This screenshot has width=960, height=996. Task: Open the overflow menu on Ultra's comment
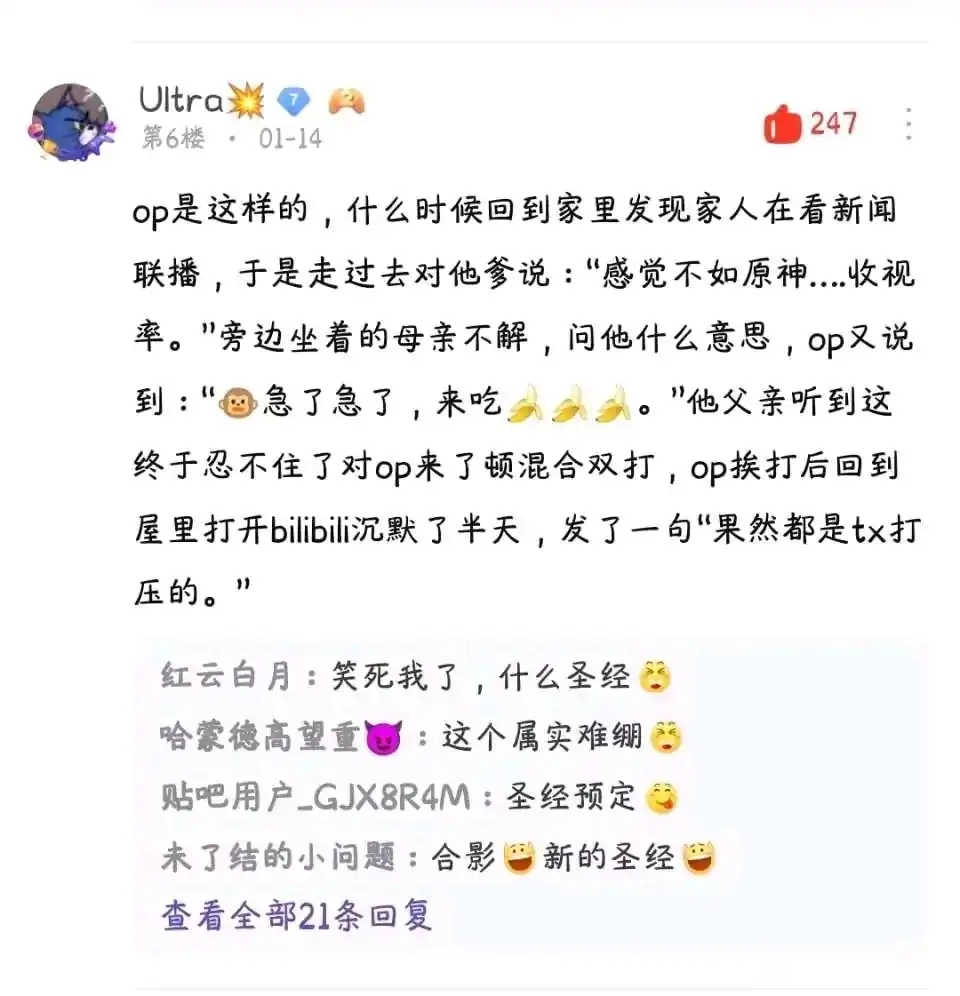pos(908,124)
